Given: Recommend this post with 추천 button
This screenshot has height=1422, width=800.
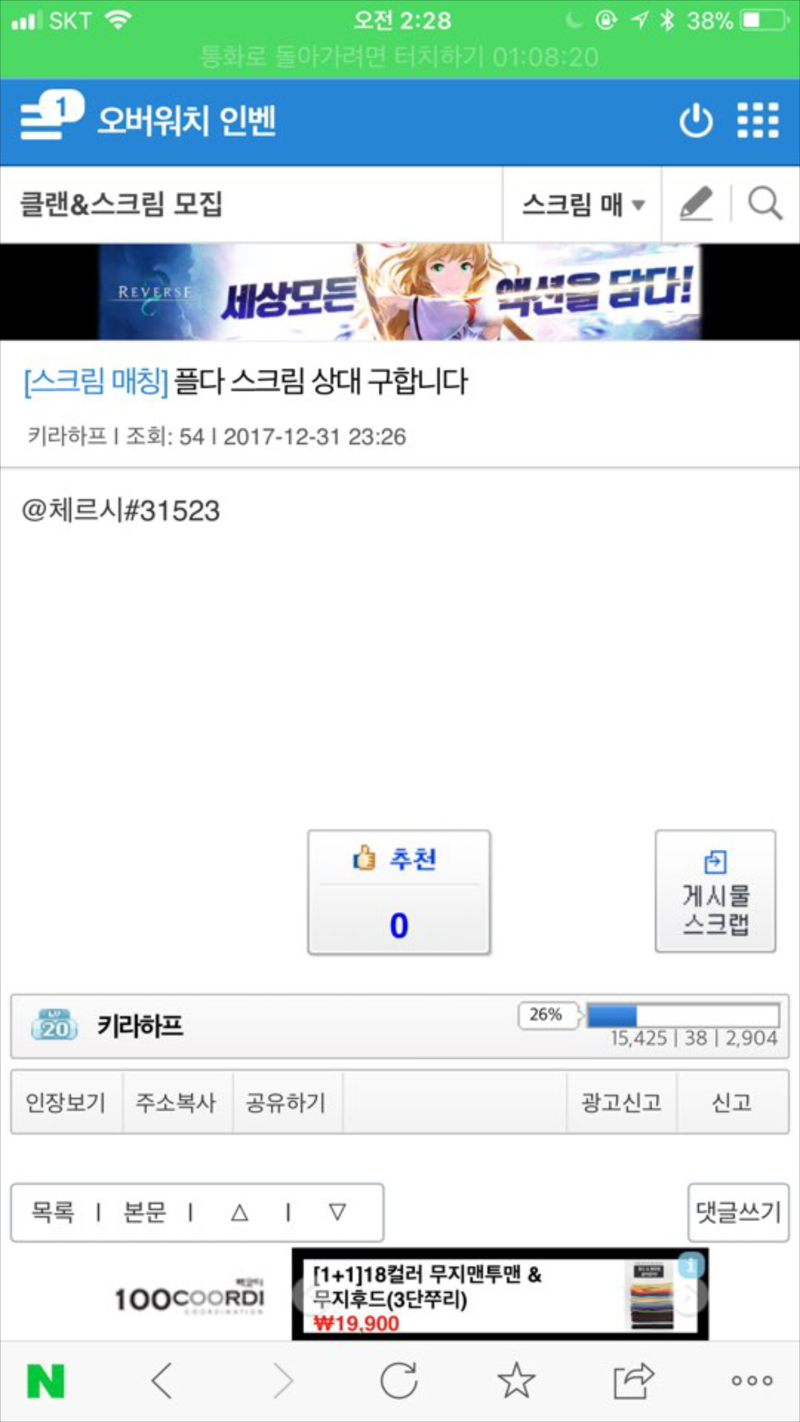Looking at the screenshot, I should (x=398, y=891).
